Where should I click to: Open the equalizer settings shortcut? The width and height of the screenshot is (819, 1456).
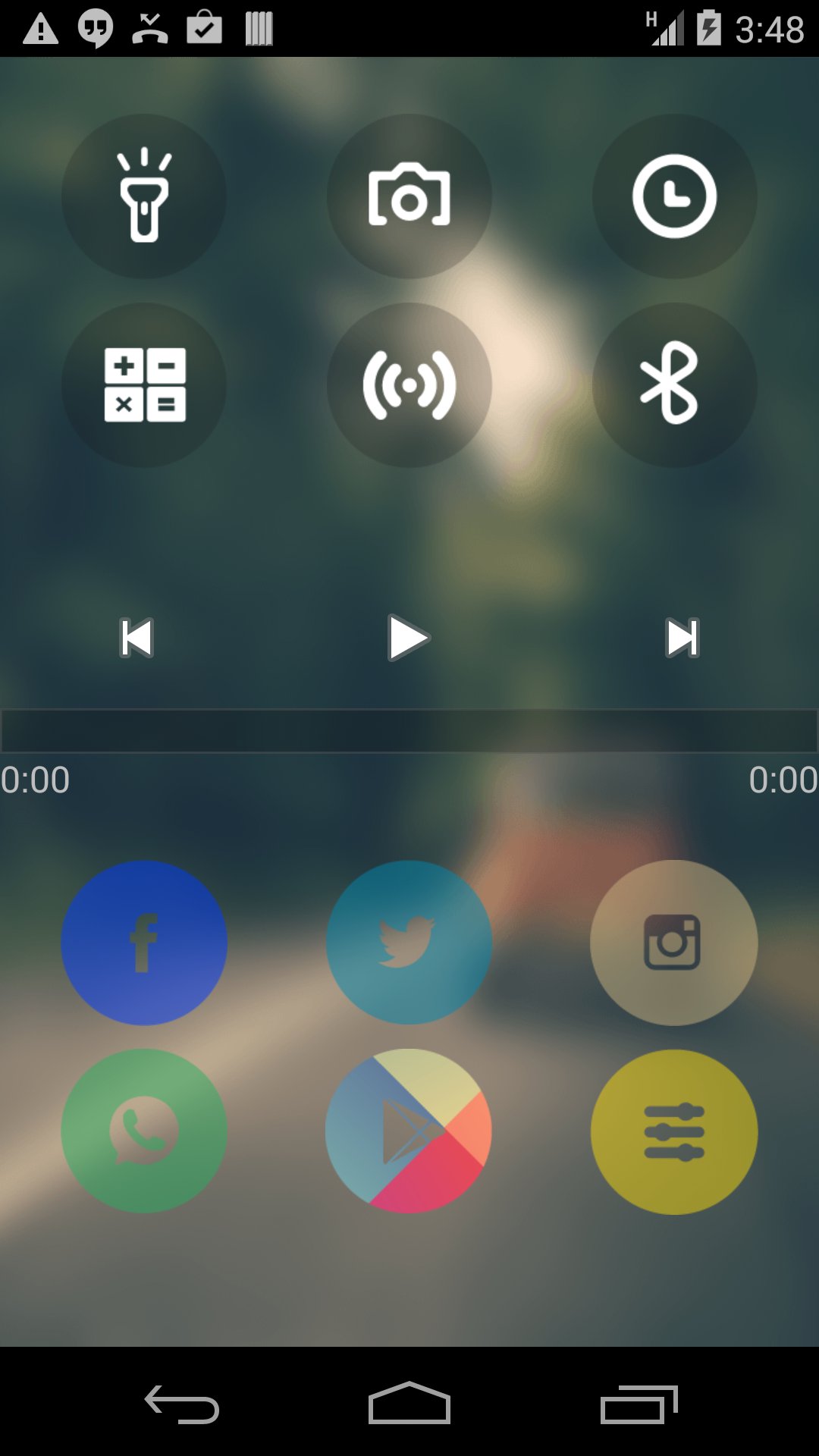point(673,1130)
